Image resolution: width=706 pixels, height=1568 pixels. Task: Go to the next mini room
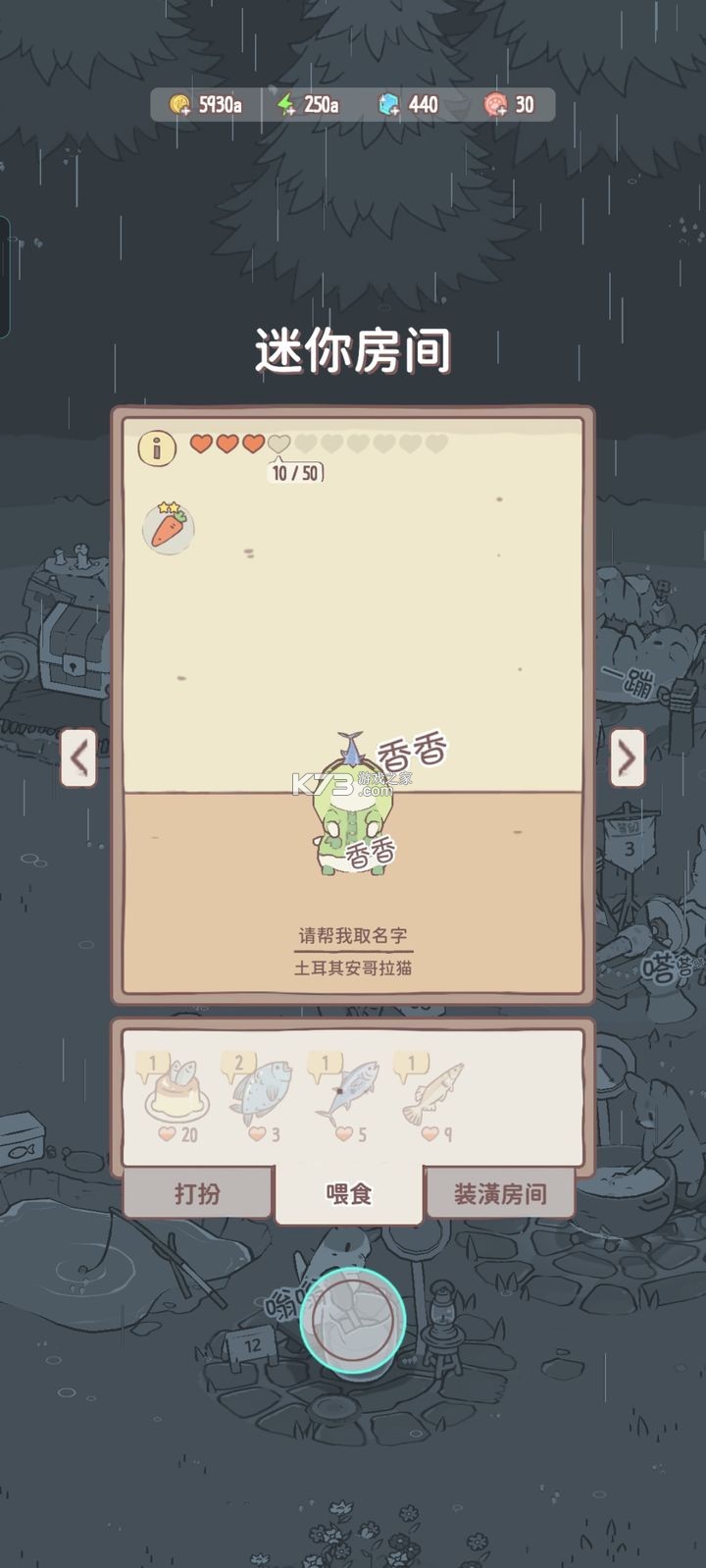click(627, 757)
